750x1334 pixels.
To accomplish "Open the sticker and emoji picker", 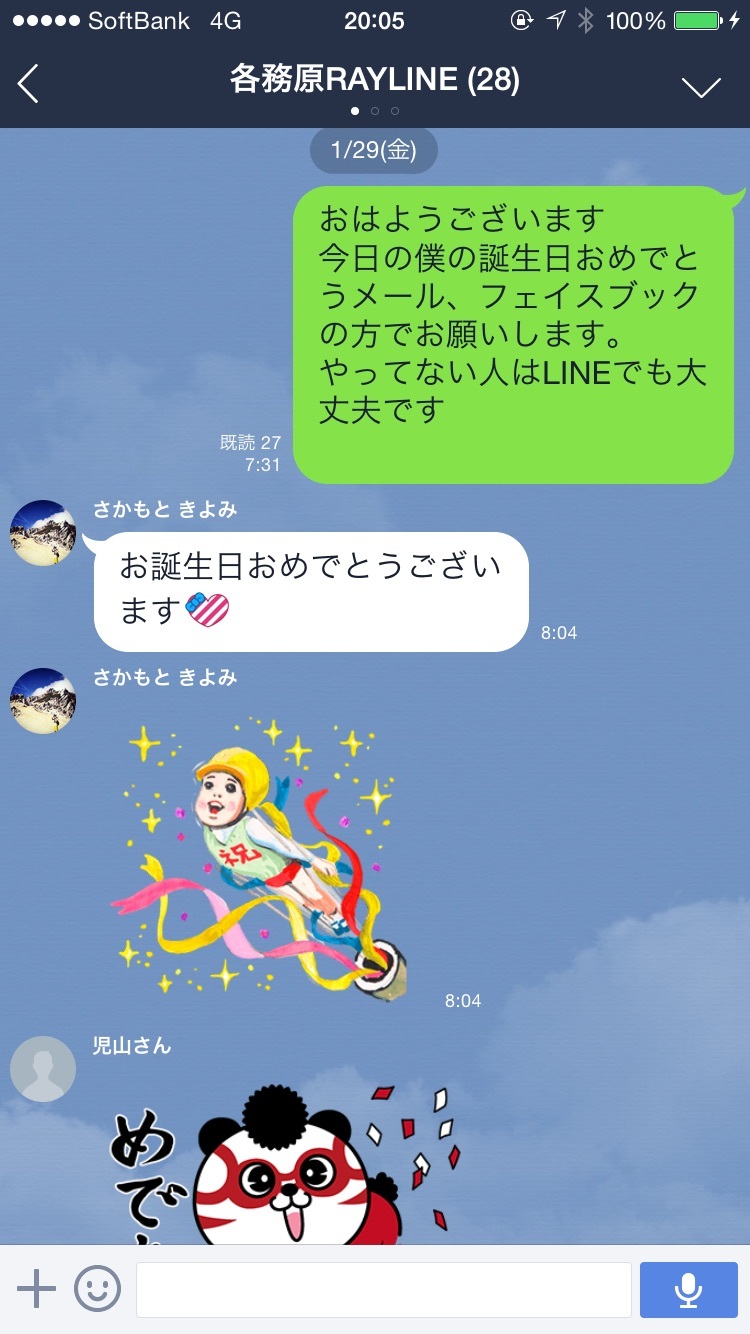I will pos(97,1289).
